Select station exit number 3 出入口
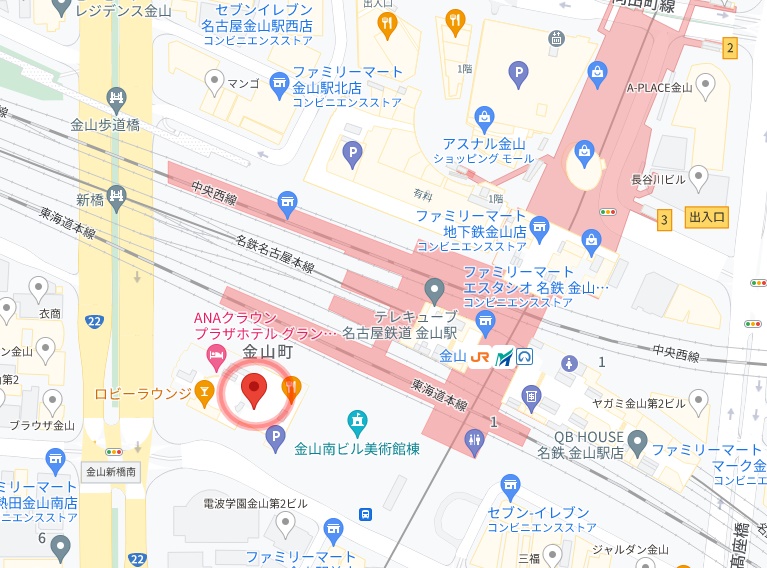Screen dimensions: 767x568 point(664,217)
